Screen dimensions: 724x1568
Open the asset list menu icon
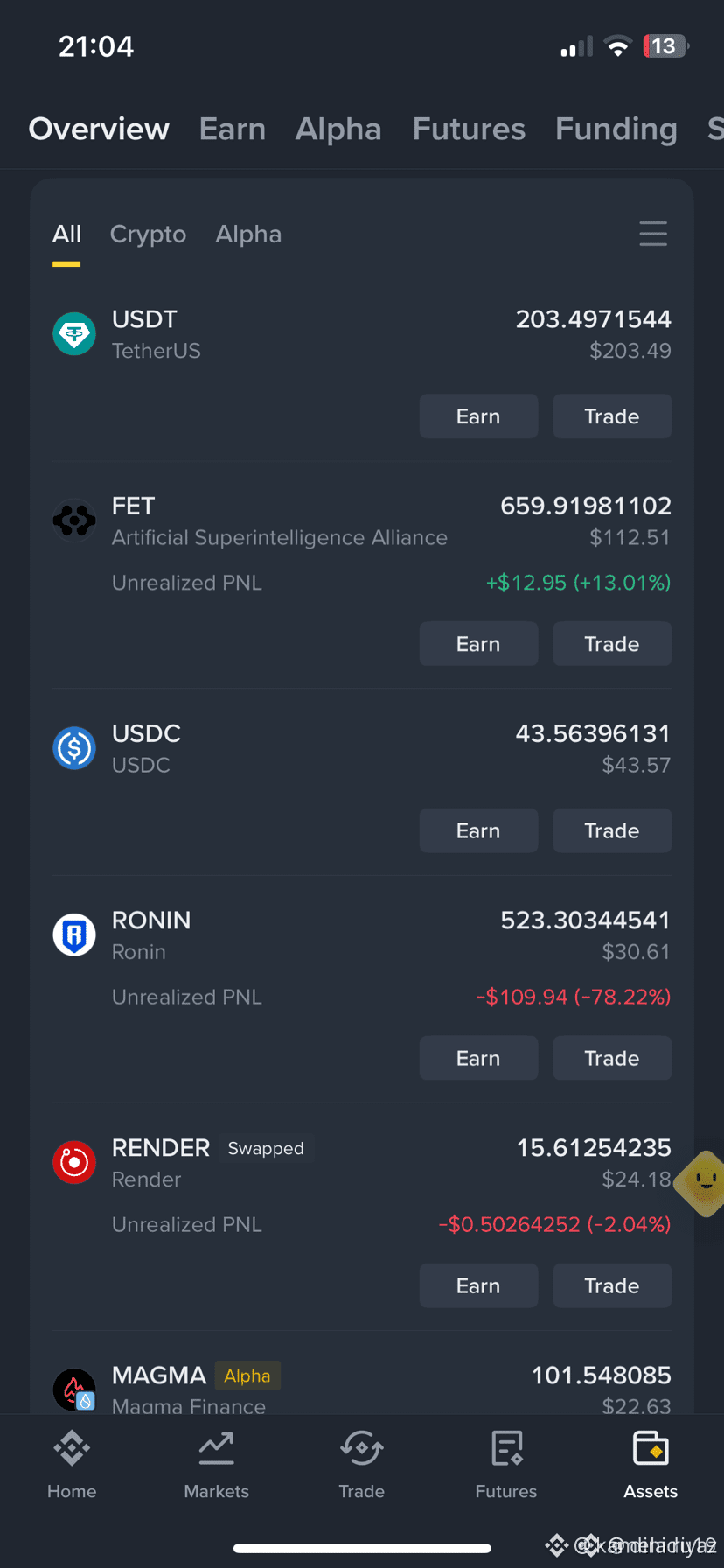653,234
